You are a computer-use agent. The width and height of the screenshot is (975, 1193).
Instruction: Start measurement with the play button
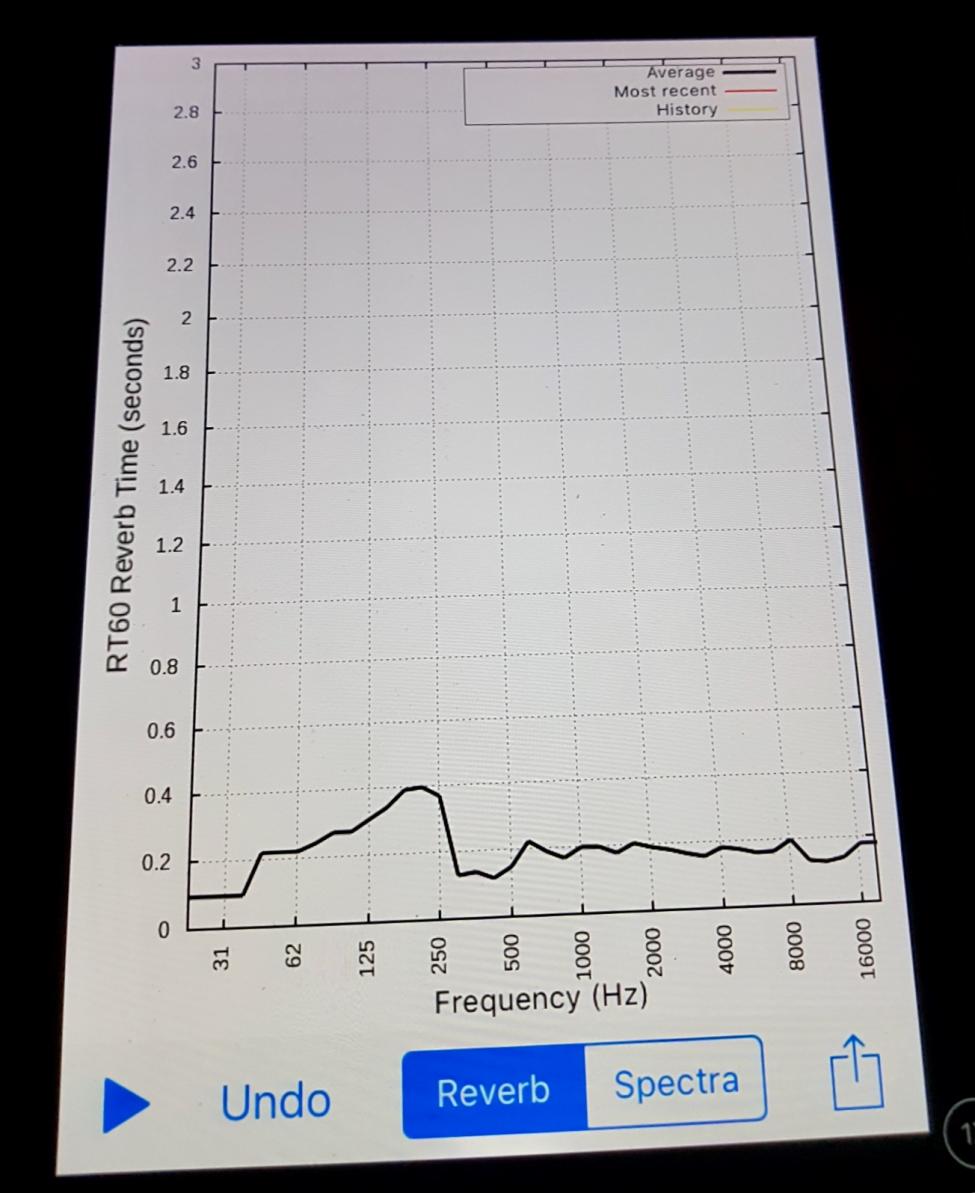126,1106
